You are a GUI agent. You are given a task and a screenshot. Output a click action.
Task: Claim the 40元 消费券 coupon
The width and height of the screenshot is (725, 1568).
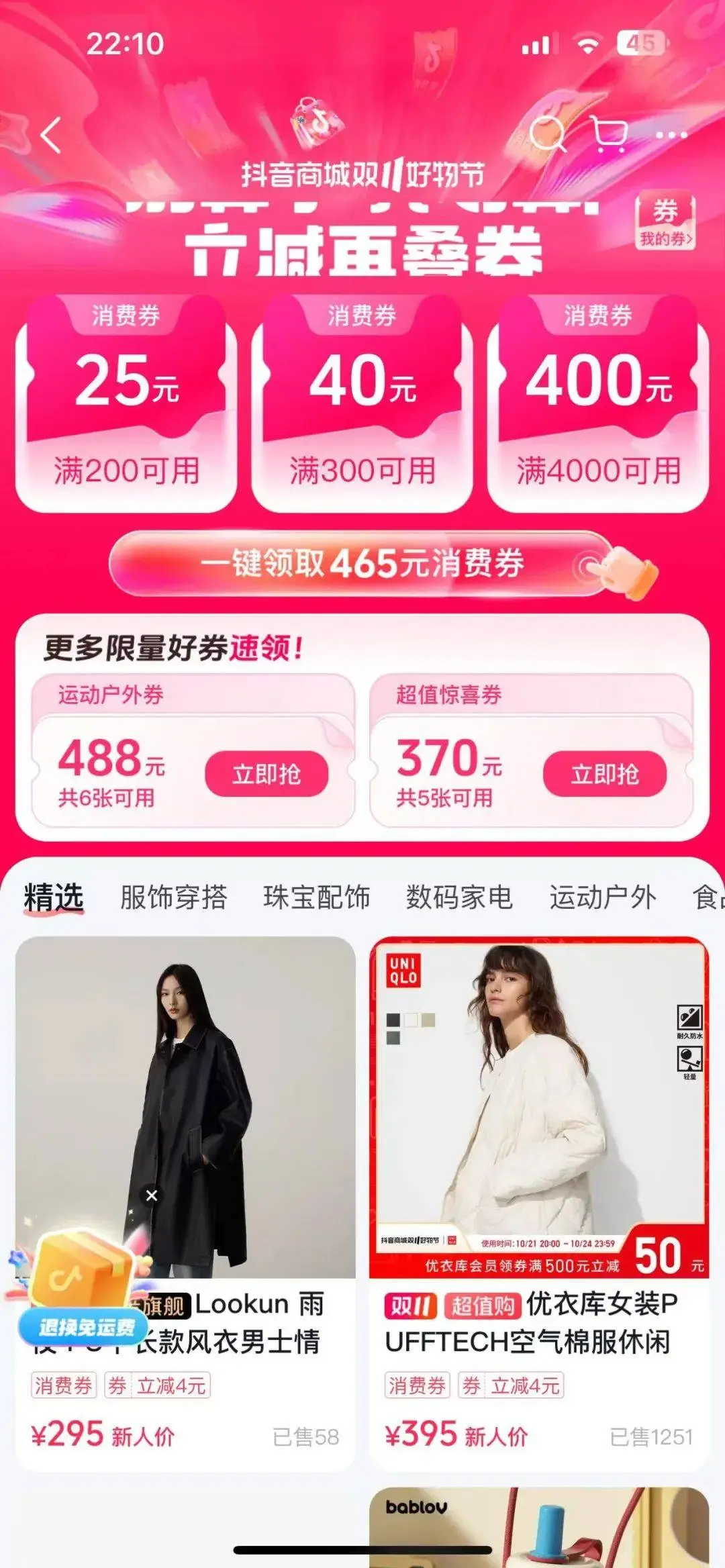(362, 403)
